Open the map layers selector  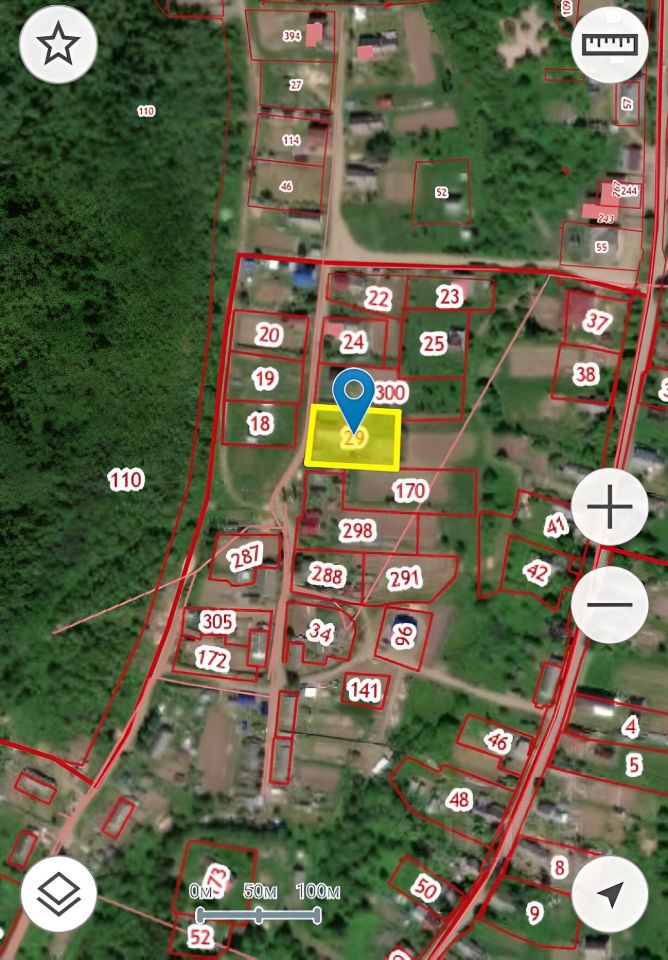(x=58, y=894)
